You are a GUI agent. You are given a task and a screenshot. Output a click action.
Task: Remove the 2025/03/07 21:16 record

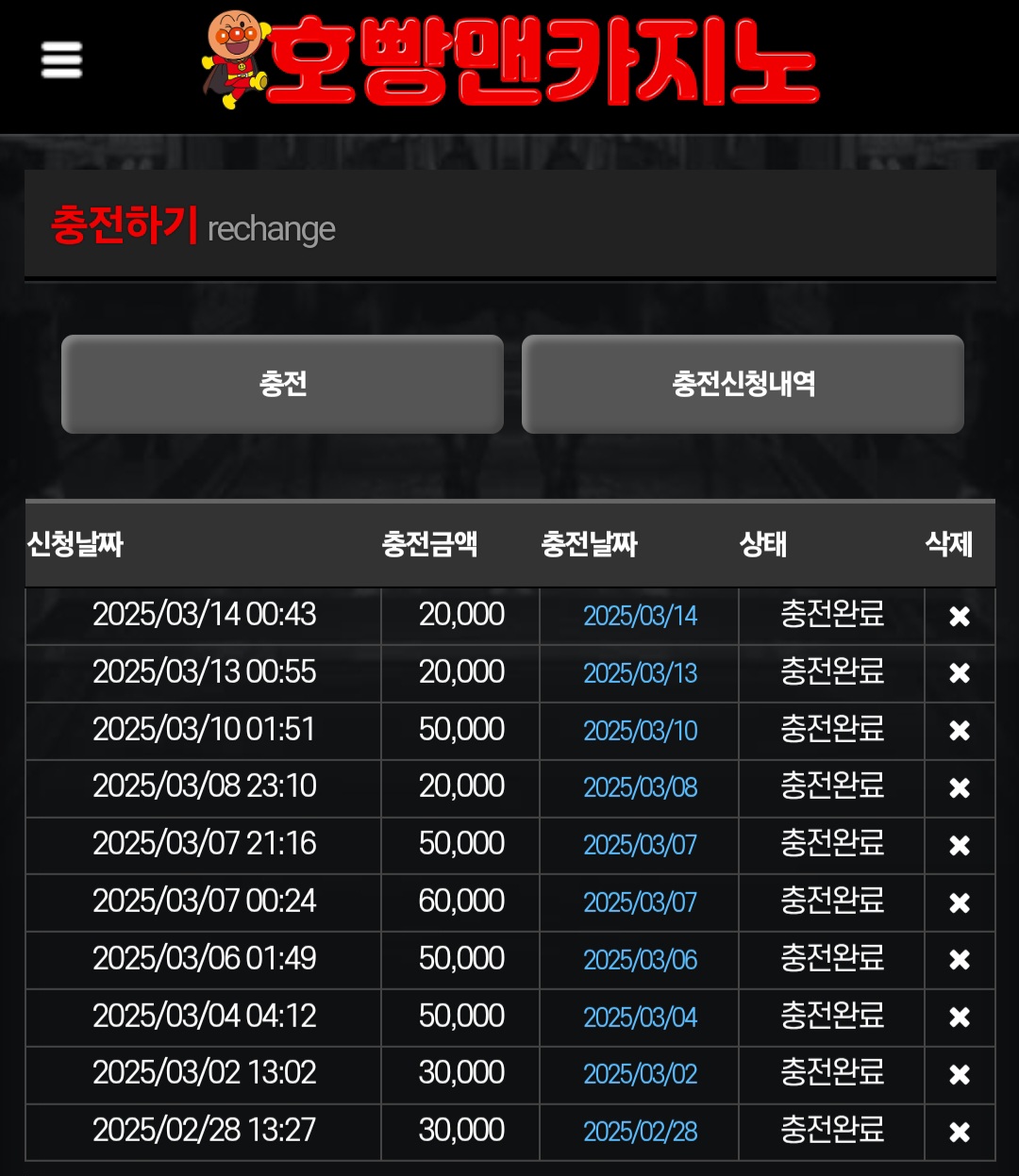point(959,846)
